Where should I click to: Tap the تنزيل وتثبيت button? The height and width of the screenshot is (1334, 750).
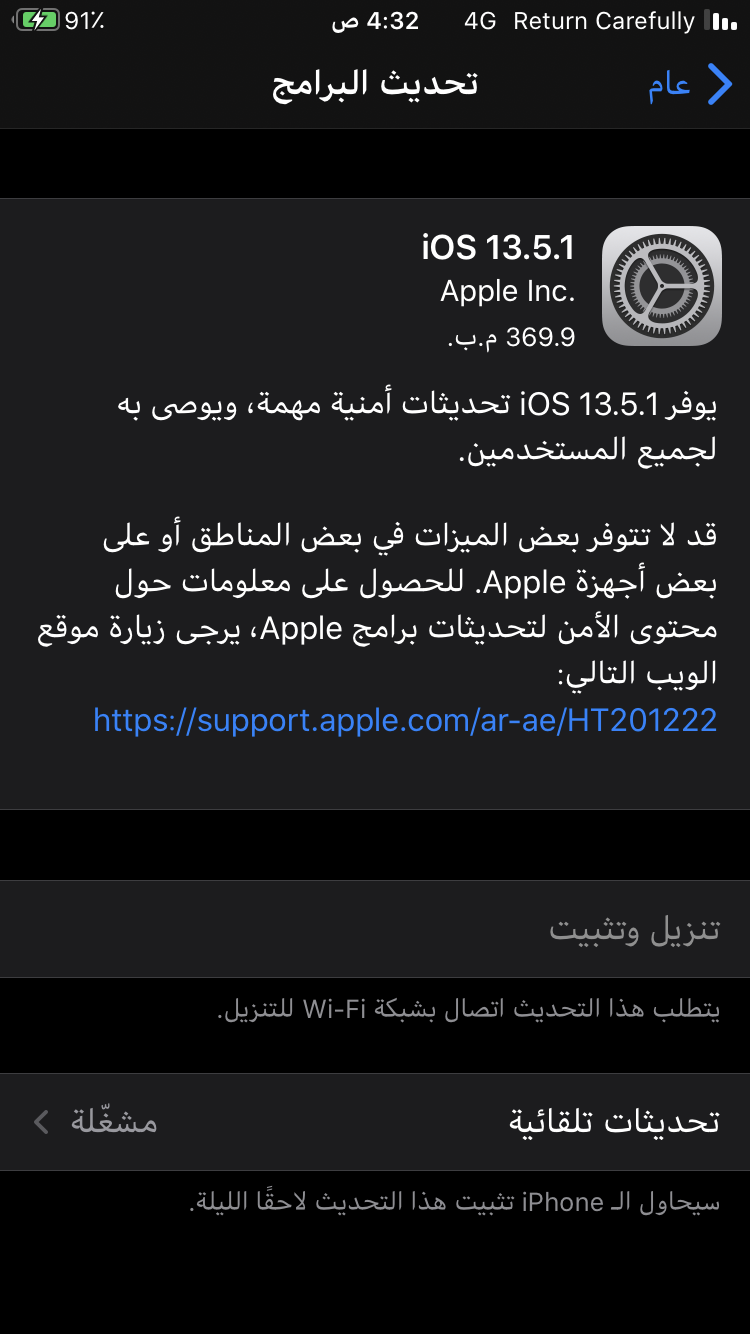tap(634, 929)
